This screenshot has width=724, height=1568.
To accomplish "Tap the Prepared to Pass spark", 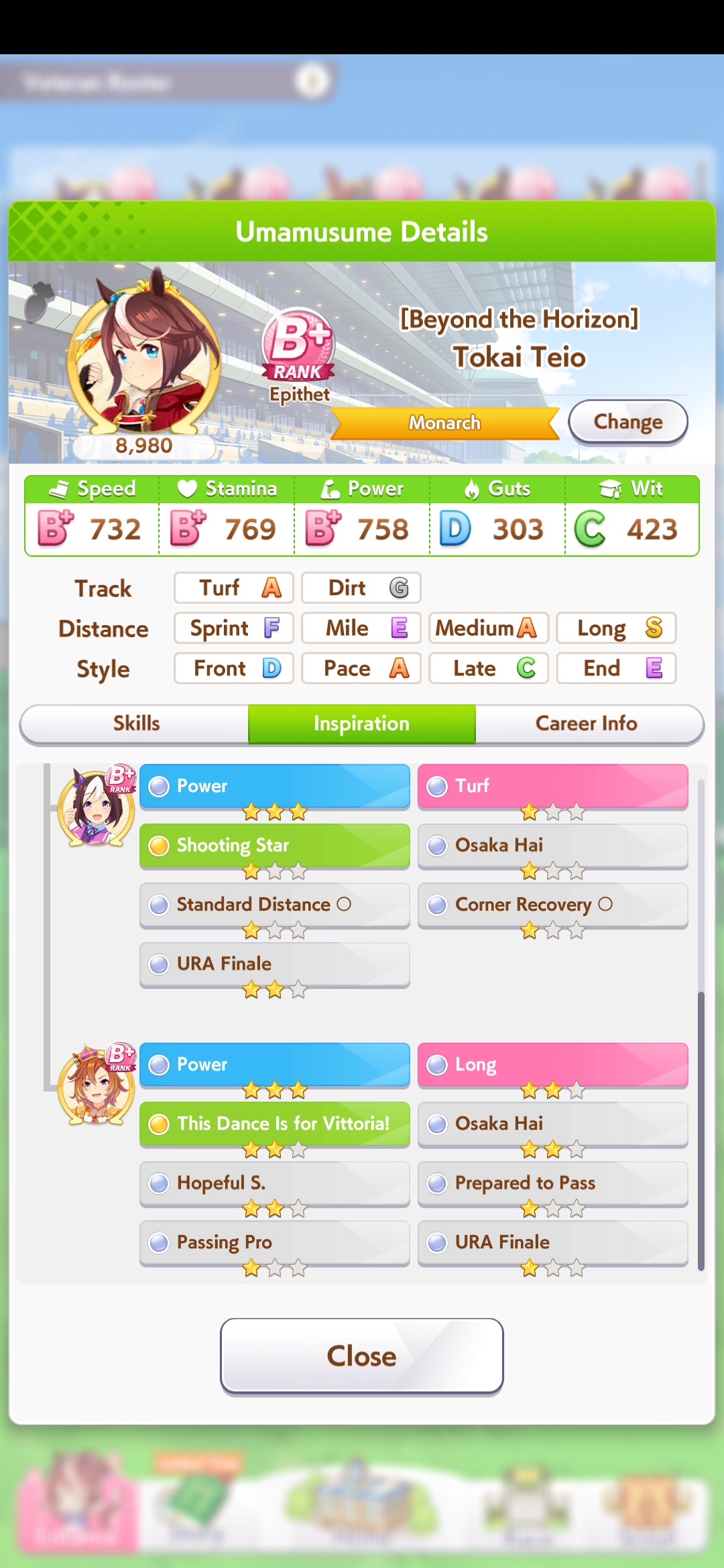I will [x=553, y=1183].
